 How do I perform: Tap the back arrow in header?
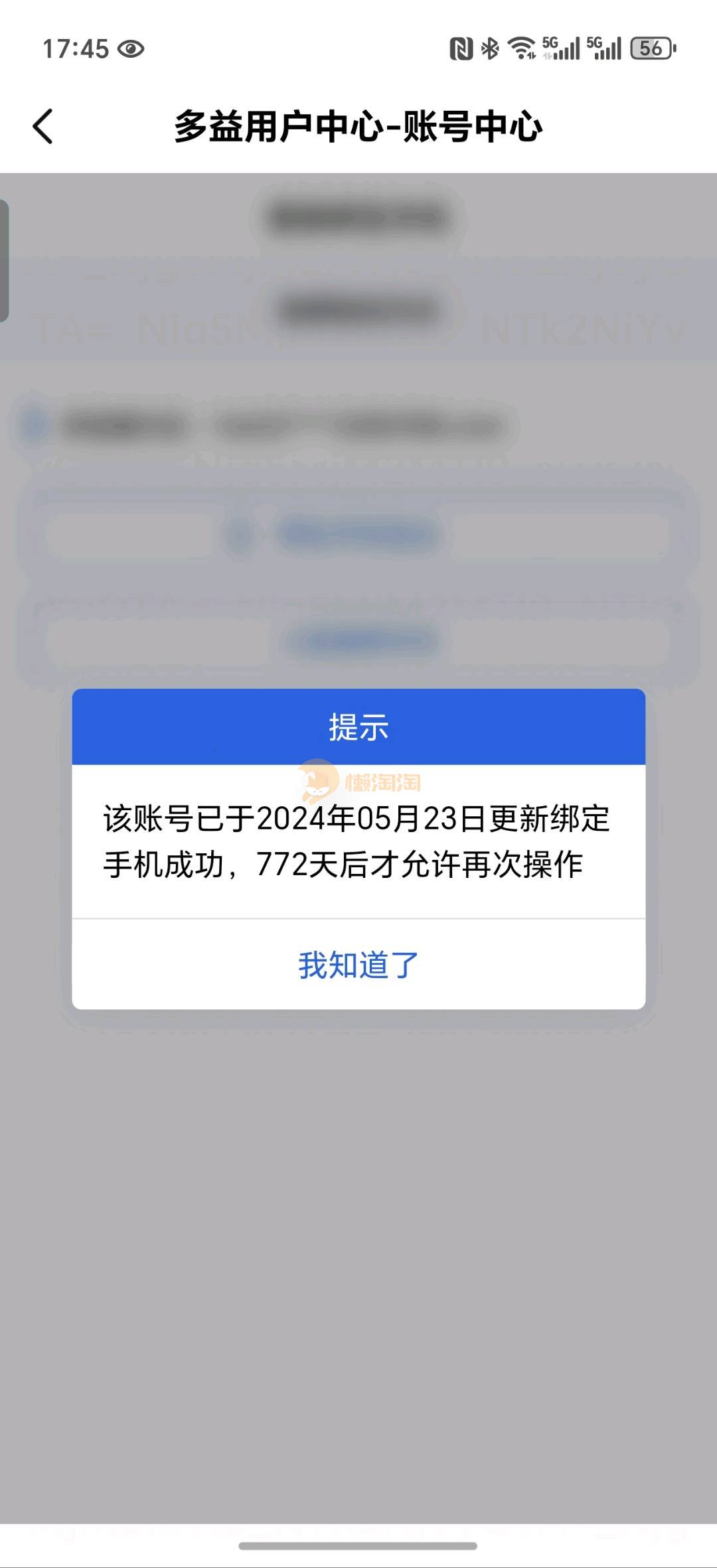click(x=43, y=126)
